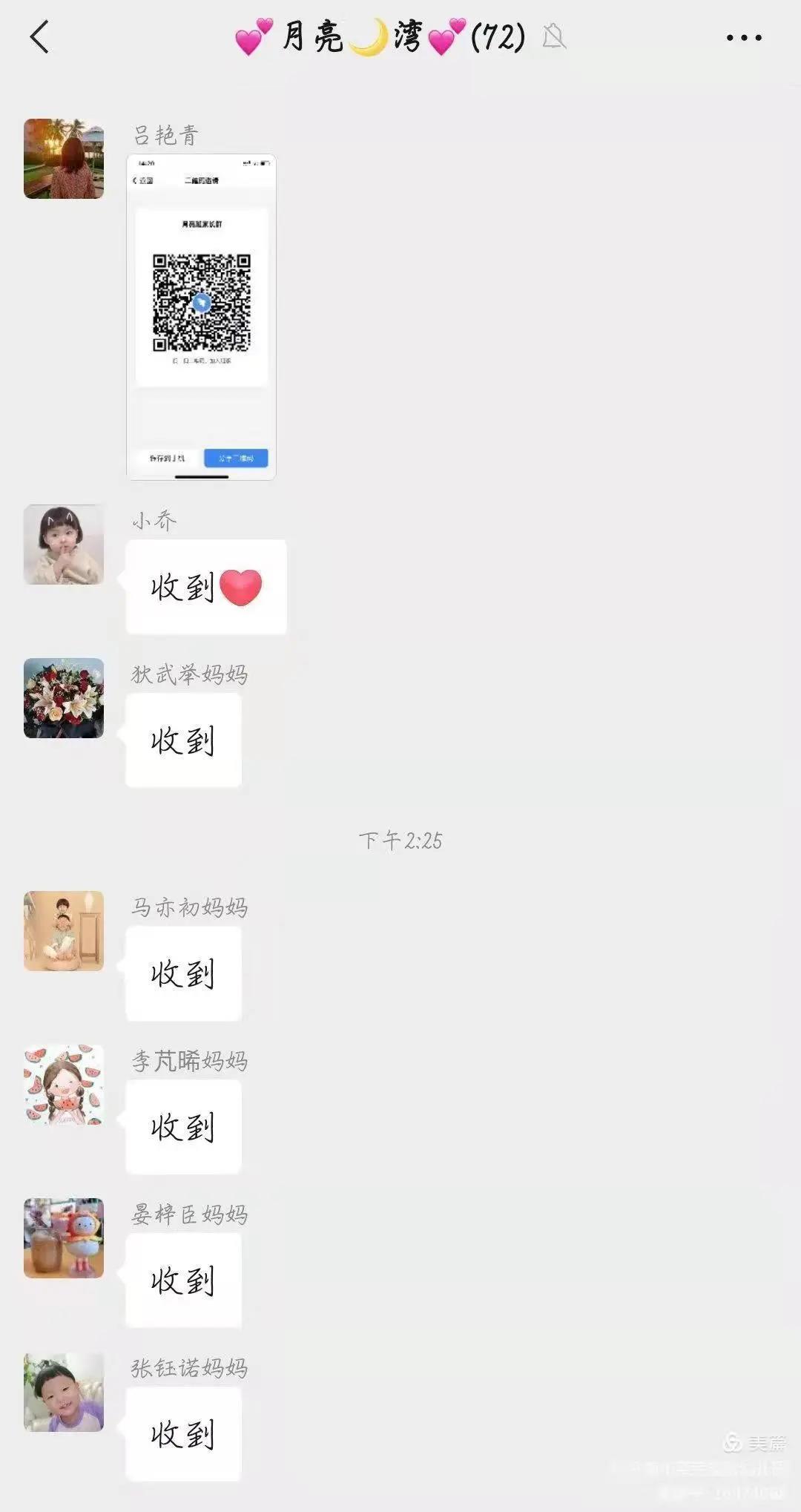Open 张钰诺妈妈's avatar
The height and width of the screenshot is (1512, 801).
64,1392
